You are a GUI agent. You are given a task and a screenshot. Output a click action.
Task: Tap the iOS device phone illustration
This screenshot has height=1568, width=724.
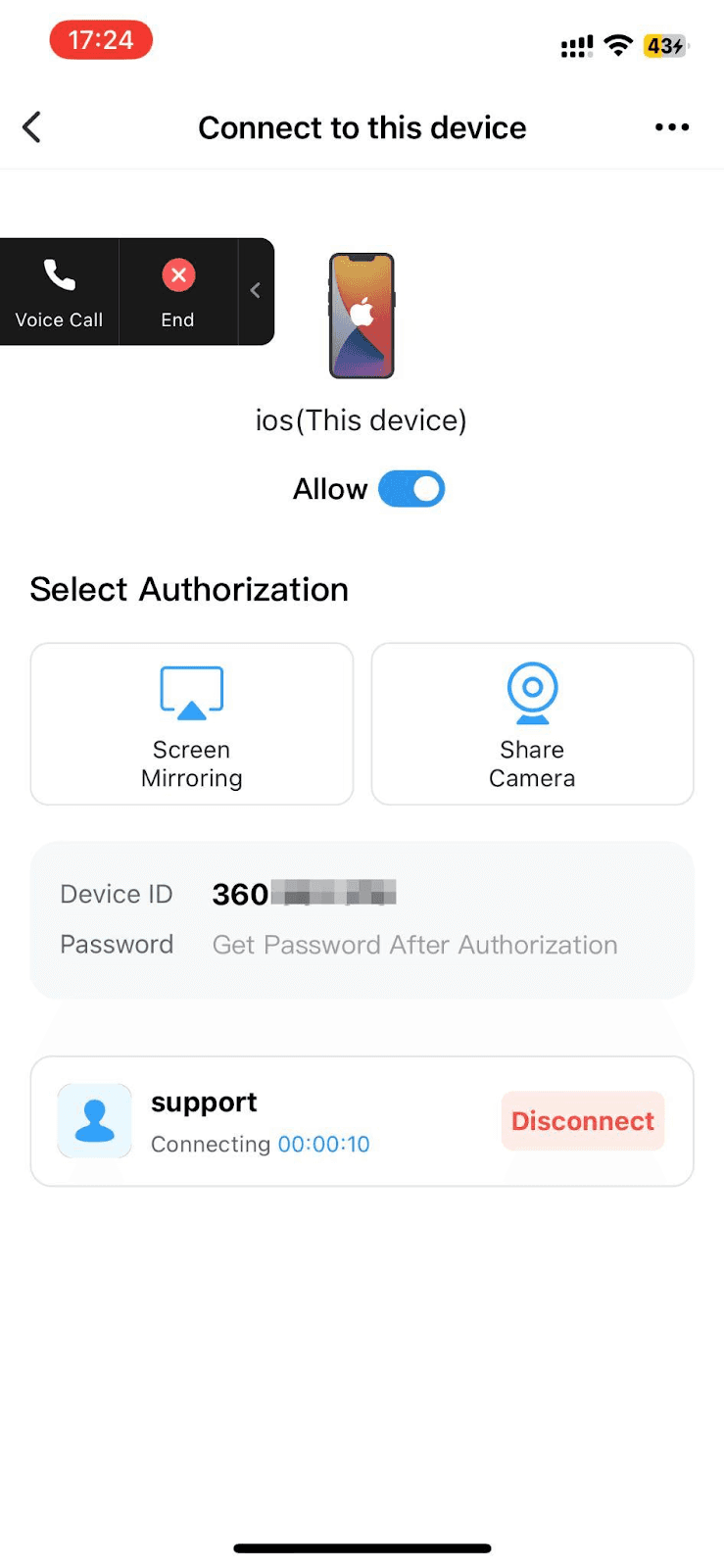[362, 314]
